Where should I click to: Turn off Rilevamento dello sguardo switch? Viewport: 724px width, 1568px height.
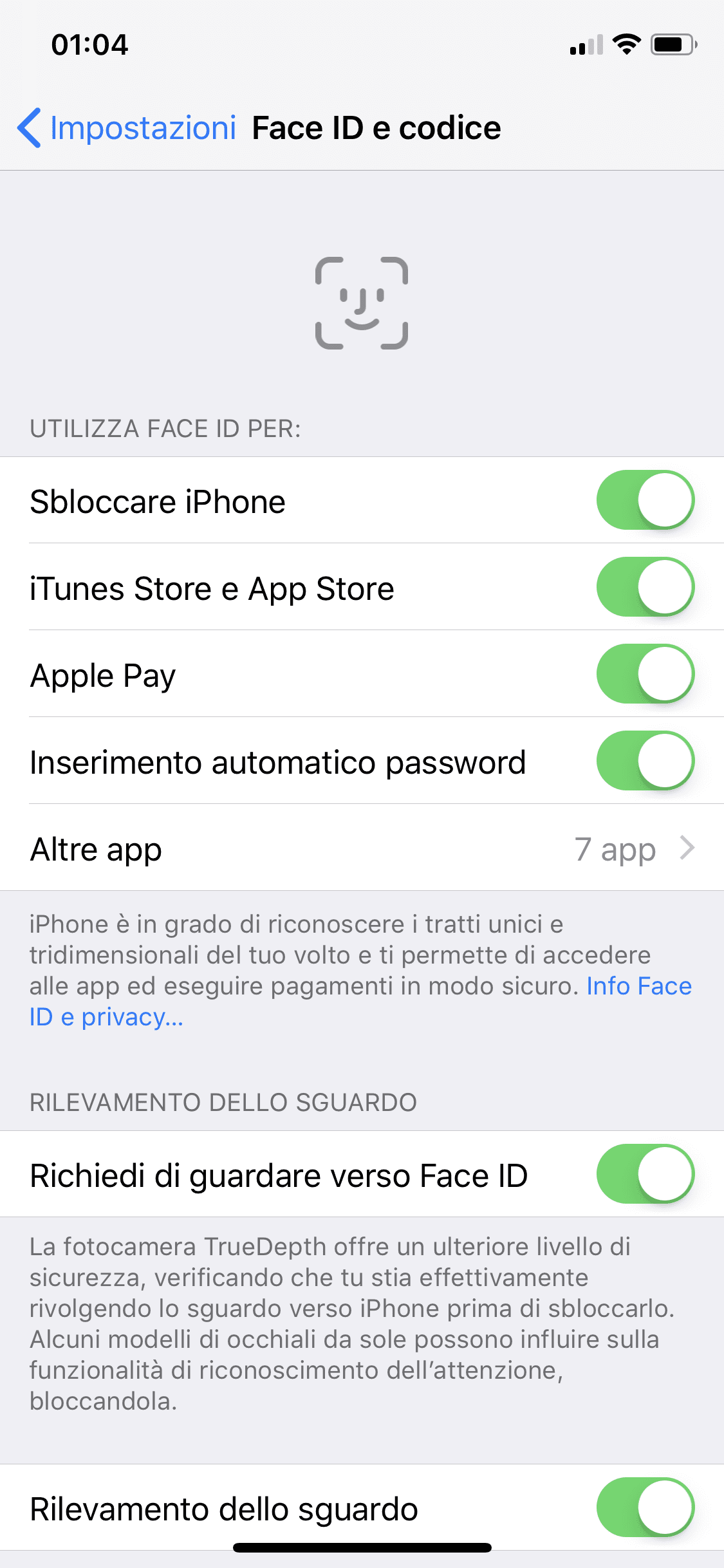tap(645, 1507)
